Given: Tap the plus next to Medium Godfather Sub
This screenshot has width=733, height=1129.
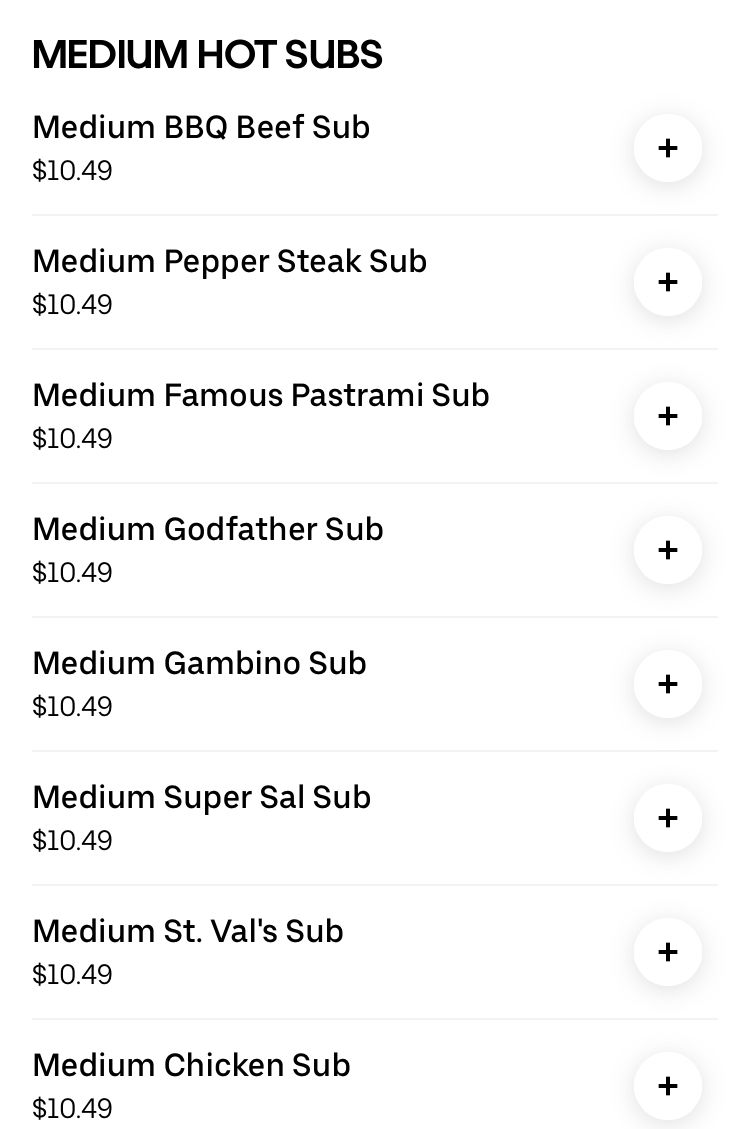Looking at the screenshot, I should click(667, 550).
